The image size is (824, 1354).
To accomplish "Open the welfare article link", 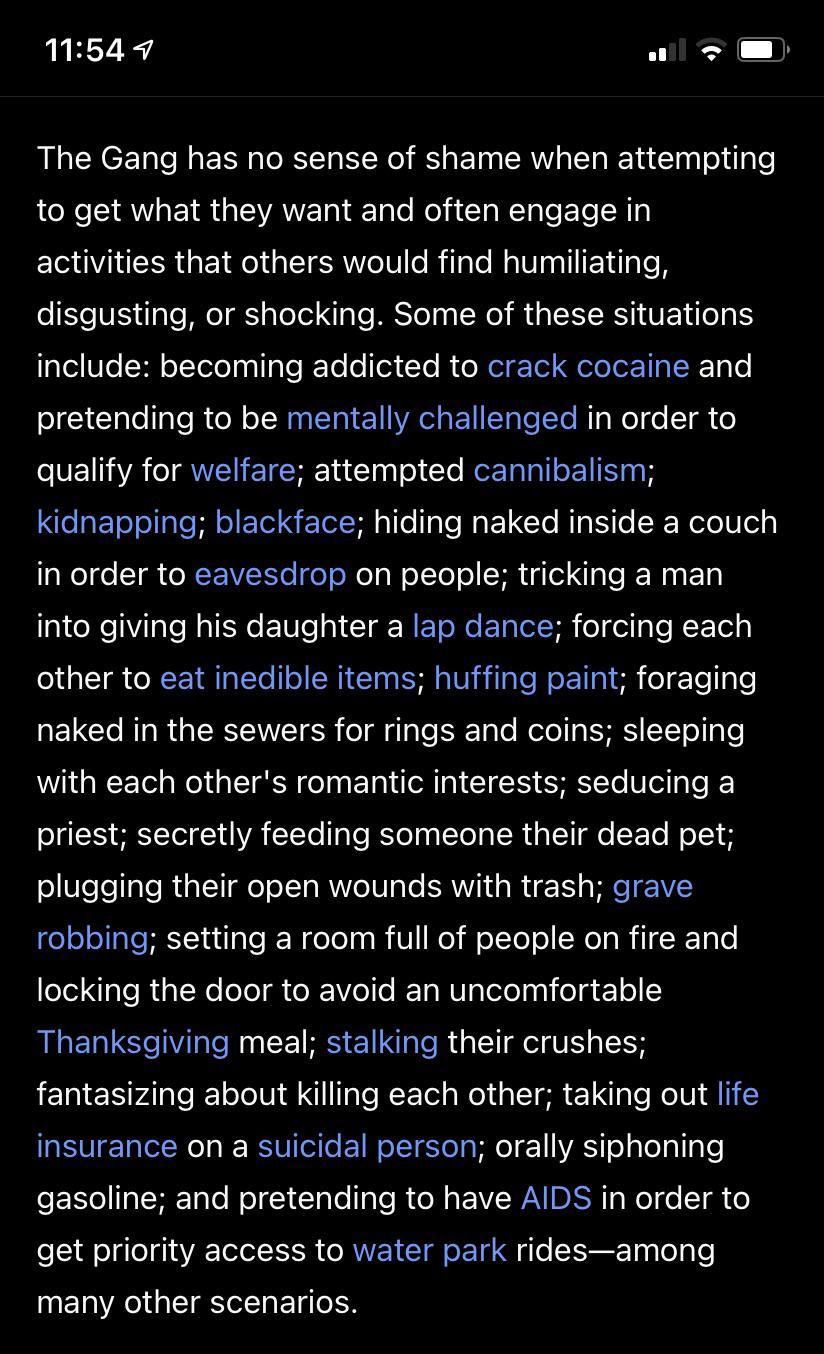I will [x=243, y=470].
